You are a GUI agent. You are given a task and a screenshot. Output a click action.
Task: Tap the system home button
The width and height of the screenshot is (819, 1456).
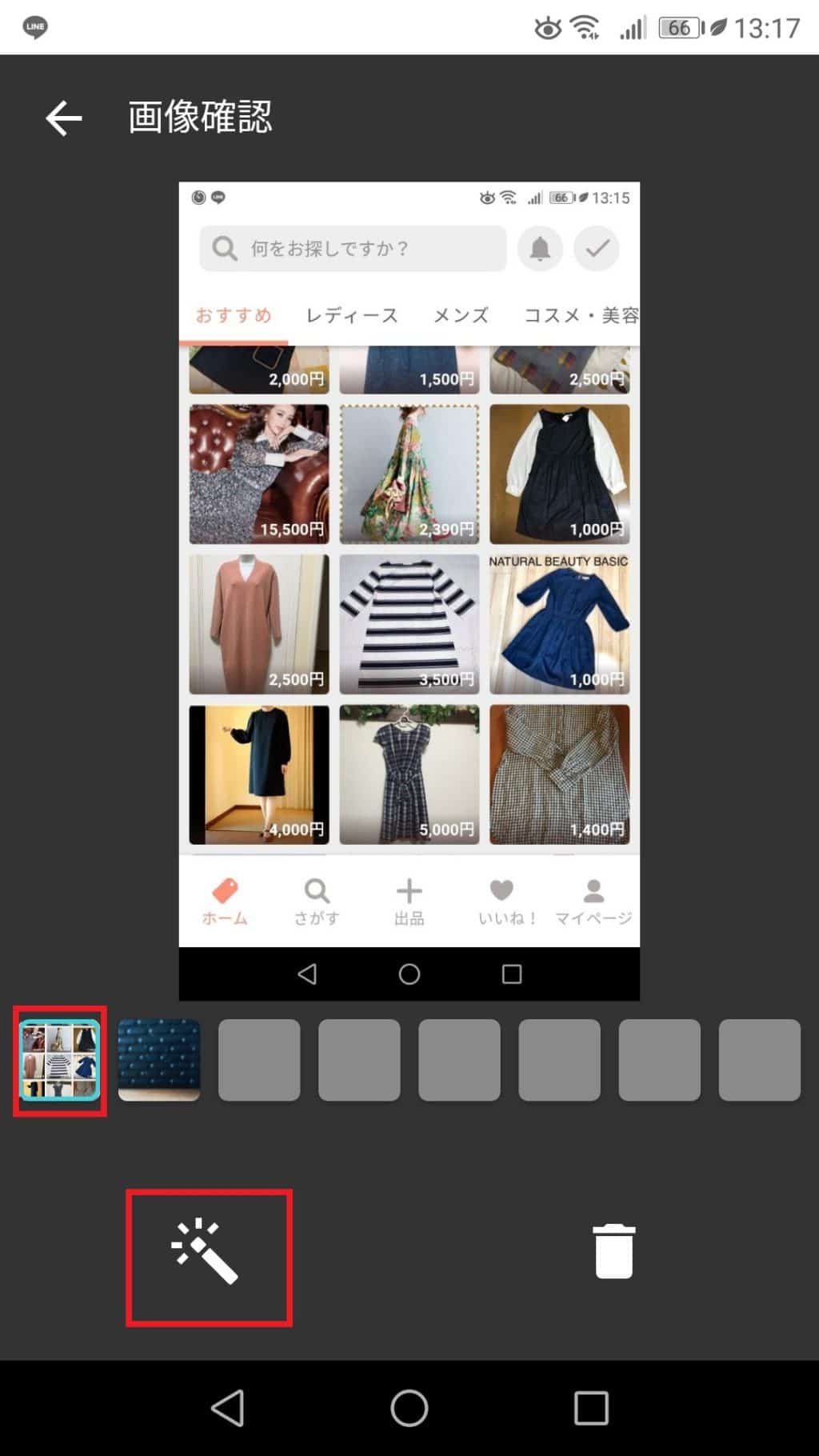[x=409, y=1408]
